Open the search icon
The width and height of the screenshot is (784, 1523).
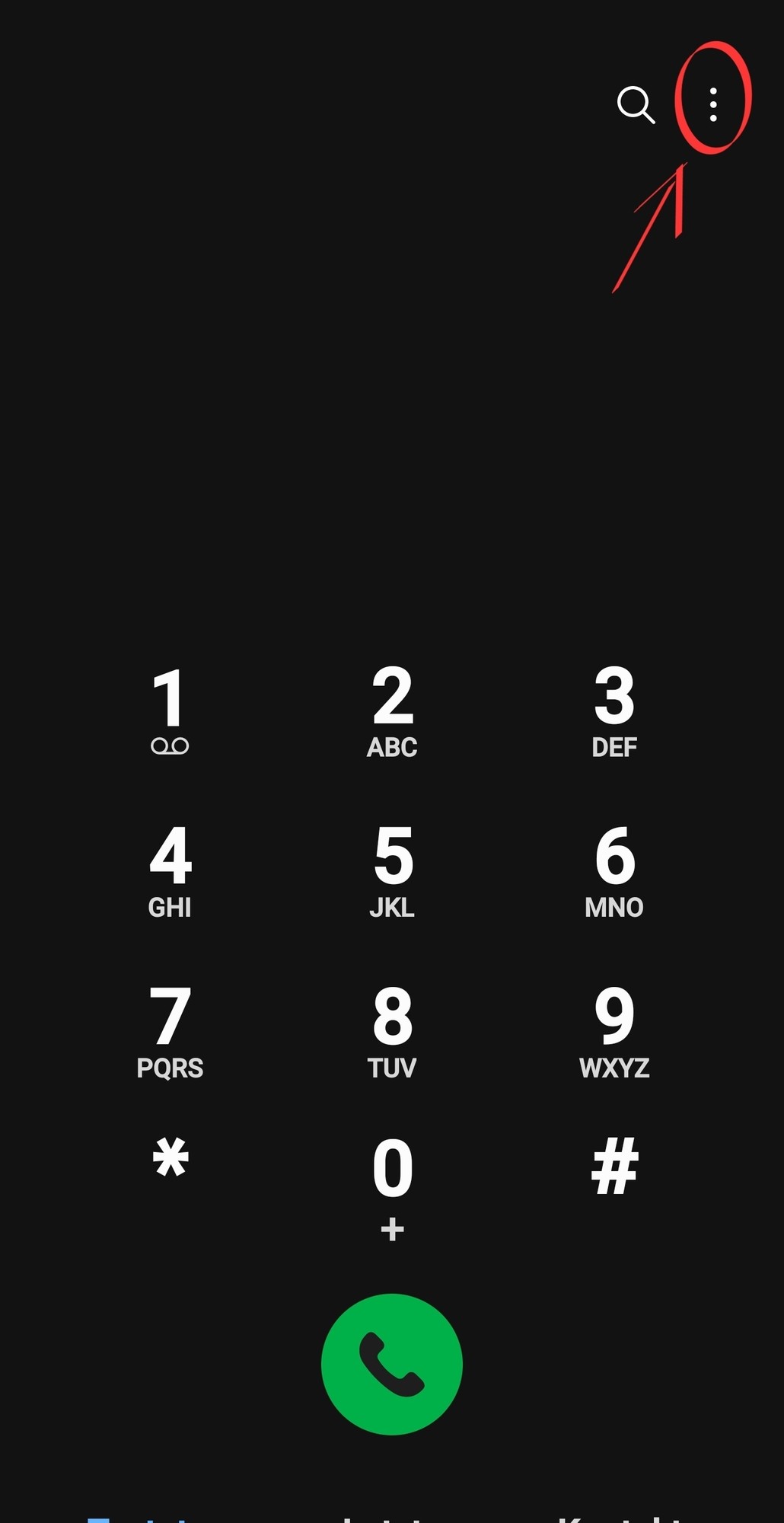(636, 105)
